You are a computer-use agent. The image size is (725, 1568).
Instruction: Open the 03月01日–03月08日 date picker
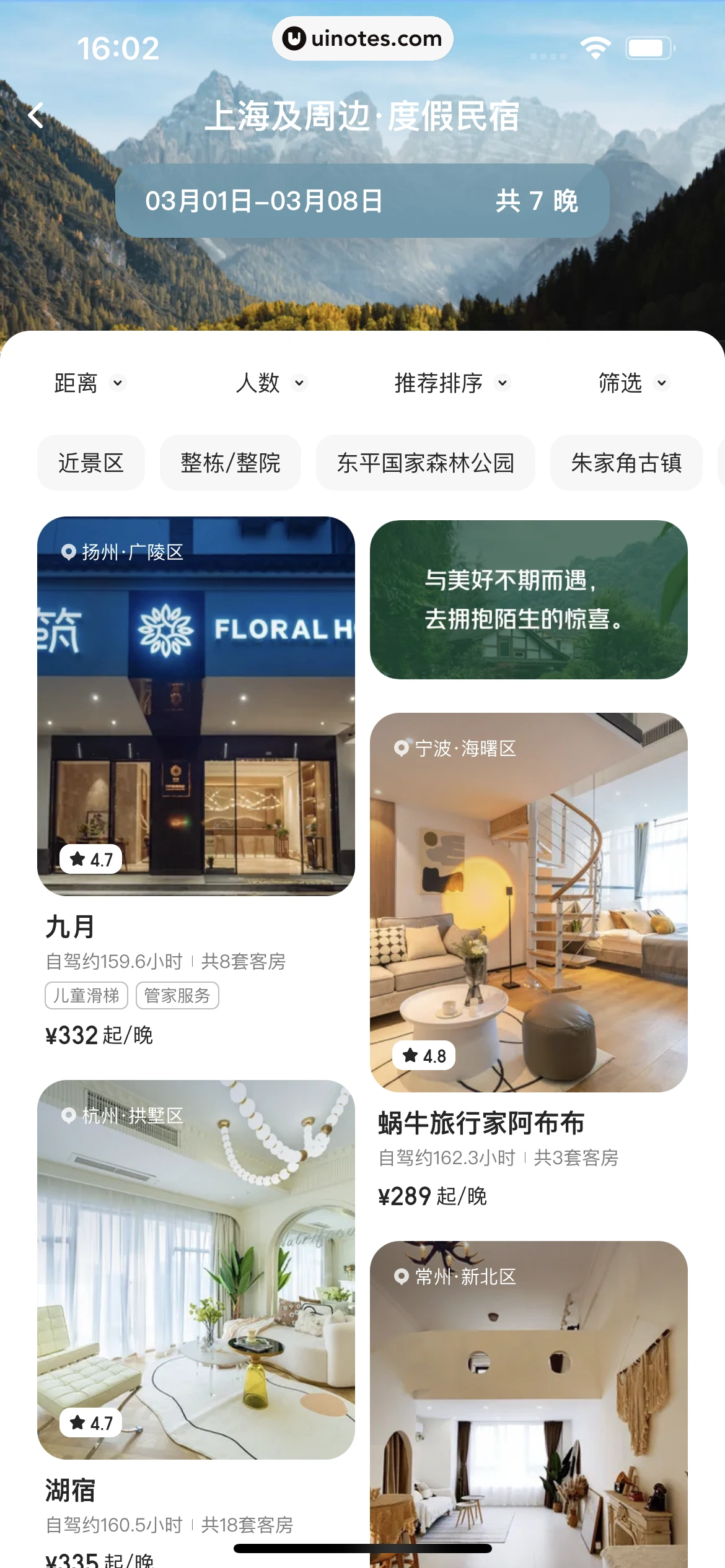(x=362, y=201)
